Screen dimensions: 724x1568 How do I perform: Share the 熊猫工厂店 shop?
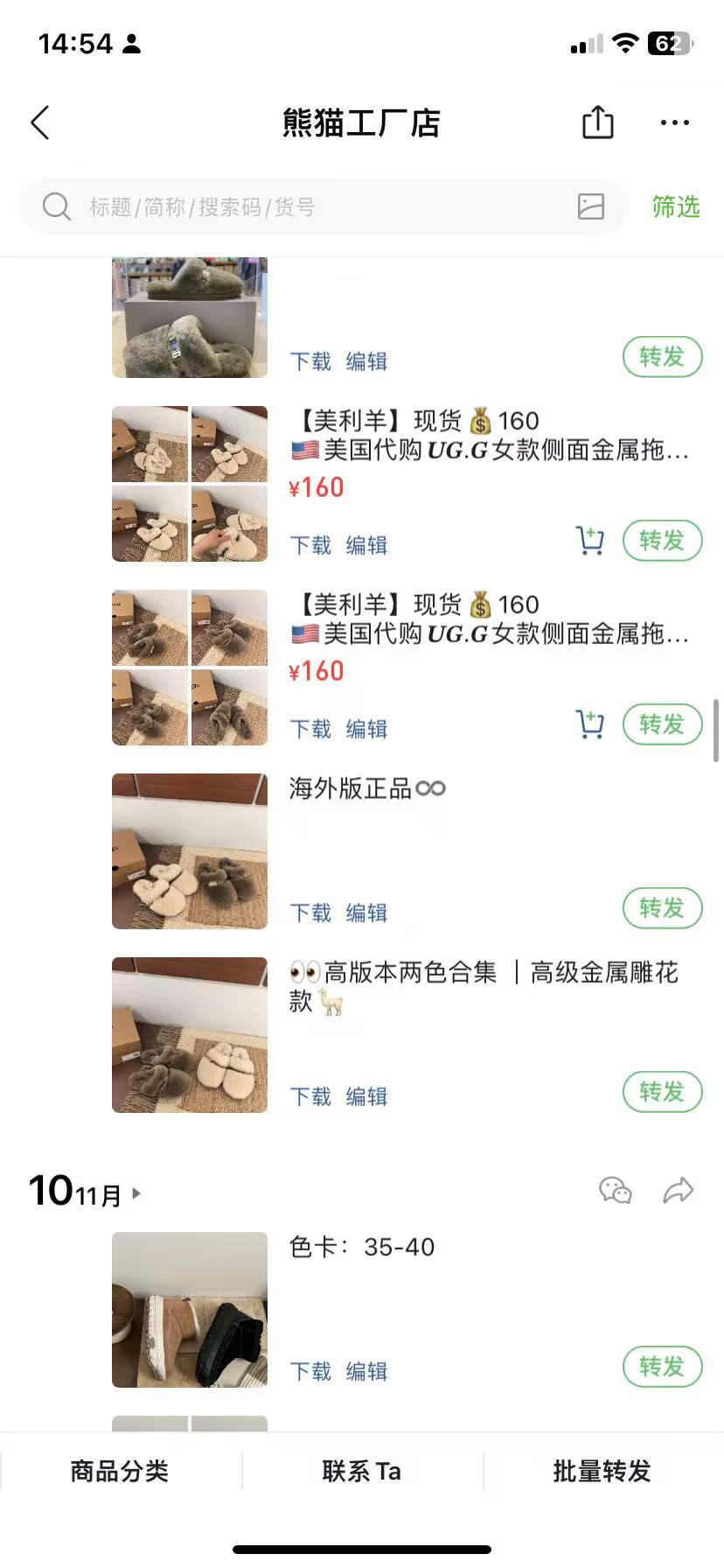coord(598,122)
